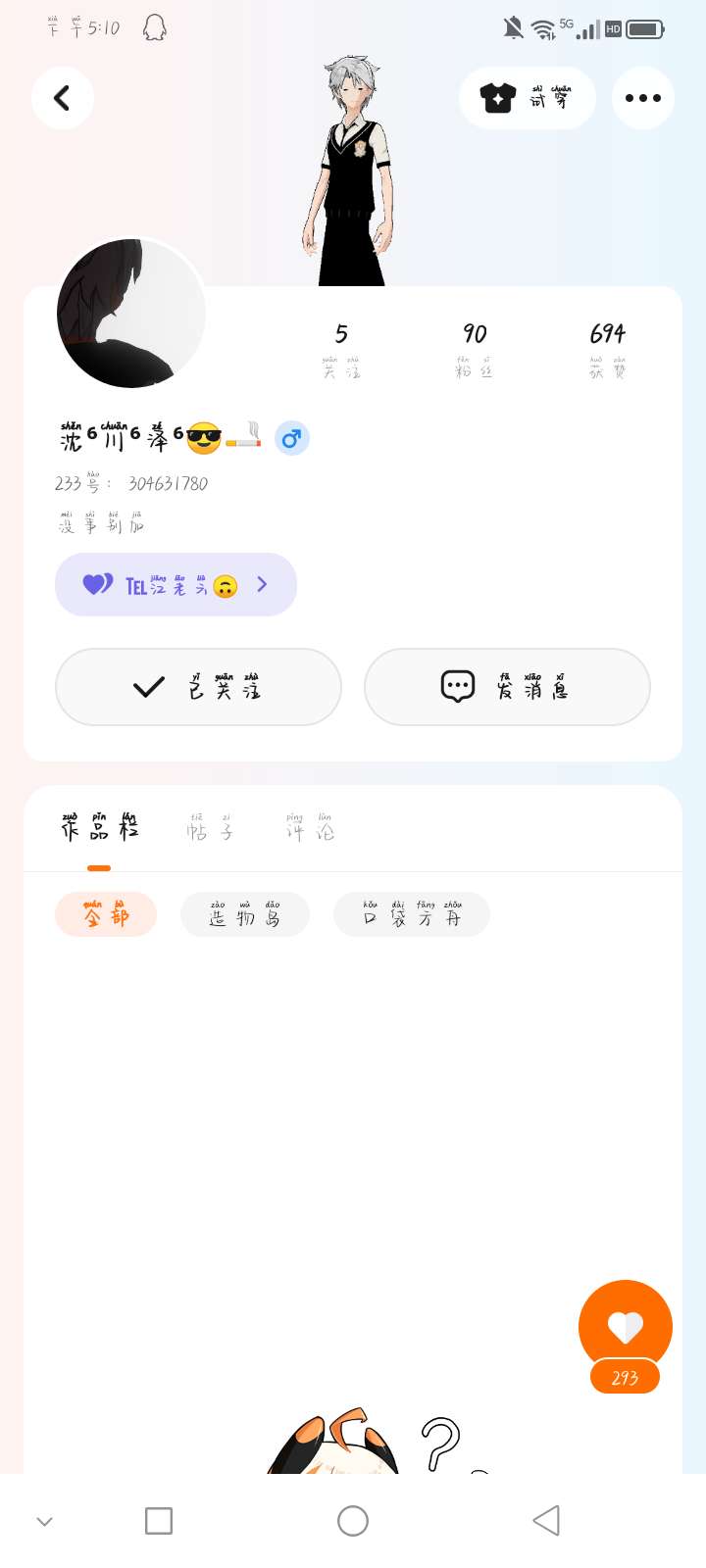Tap the system home button

click(353, 1521)
